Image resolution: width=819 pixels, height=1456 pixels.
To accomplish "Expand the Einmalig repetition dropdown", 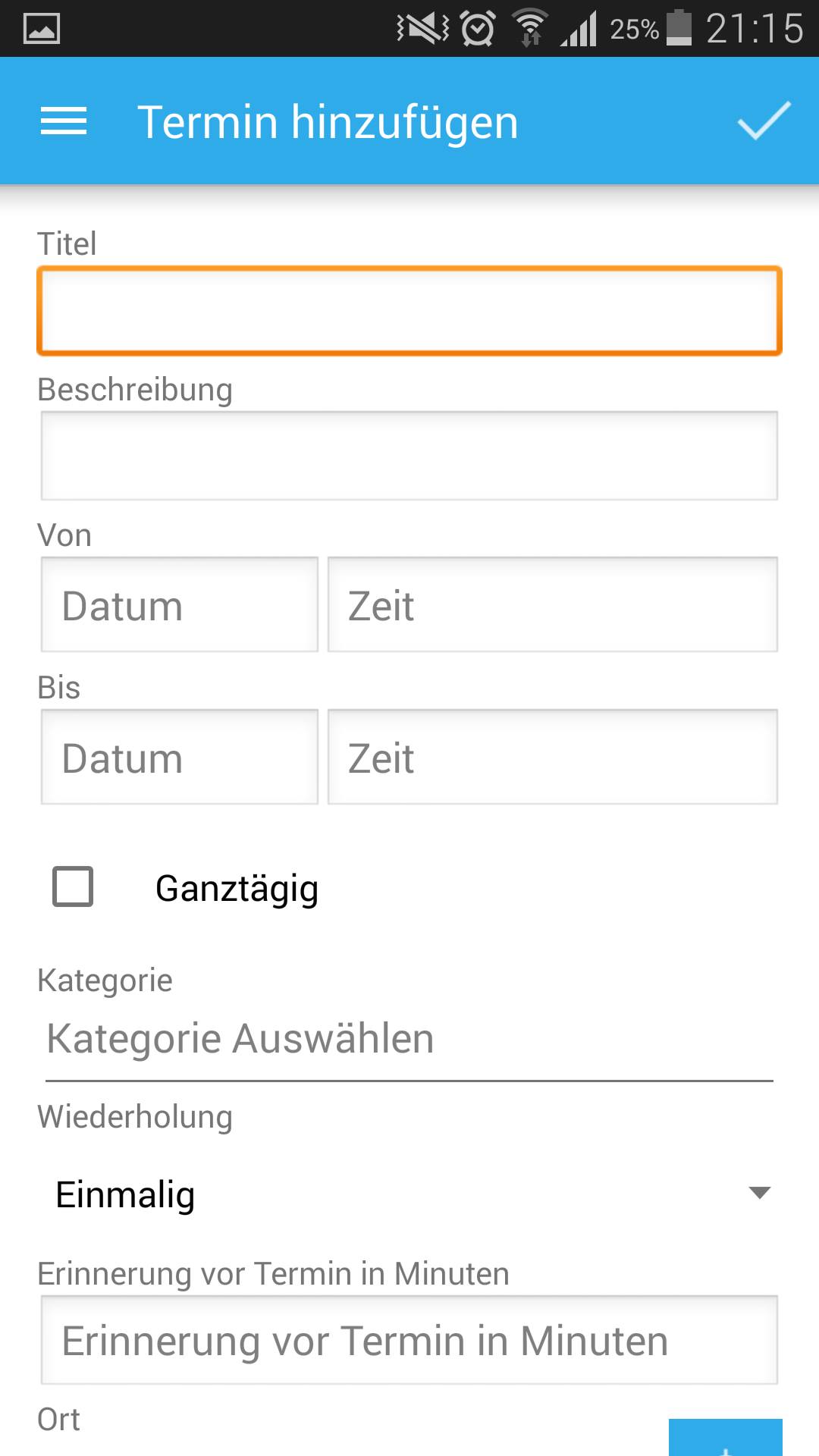I will point(409,1194).
